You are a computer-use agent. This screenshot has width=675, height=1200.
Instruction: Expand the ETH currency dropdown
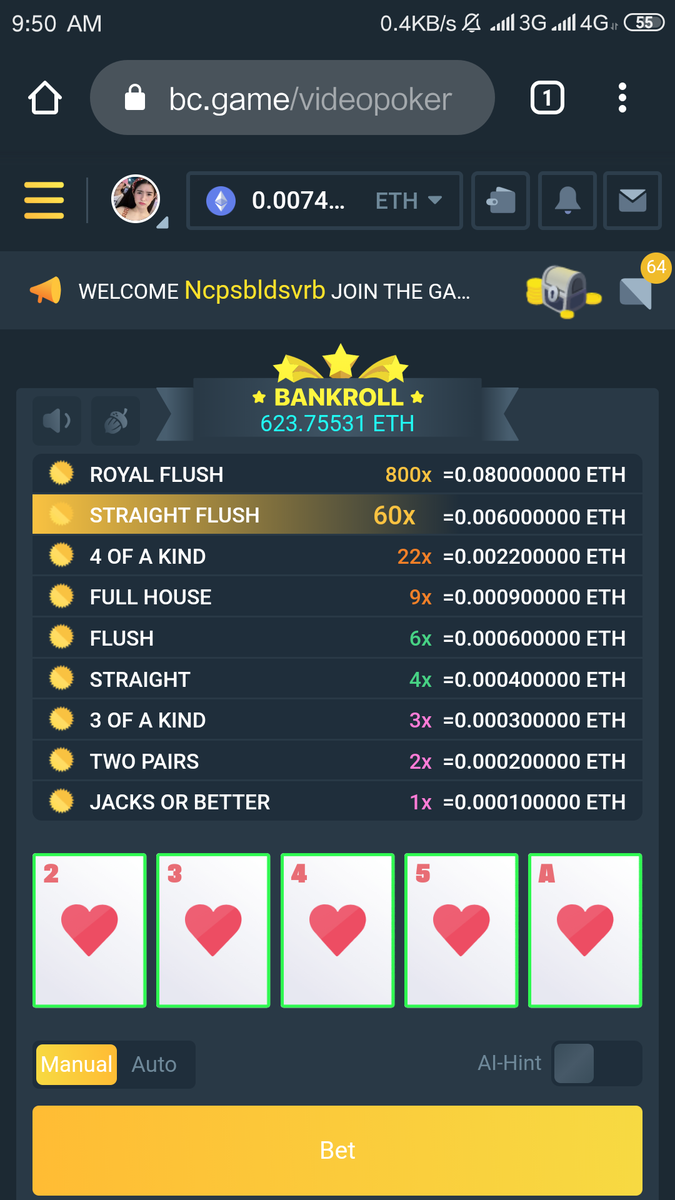(x=409, y=201)
